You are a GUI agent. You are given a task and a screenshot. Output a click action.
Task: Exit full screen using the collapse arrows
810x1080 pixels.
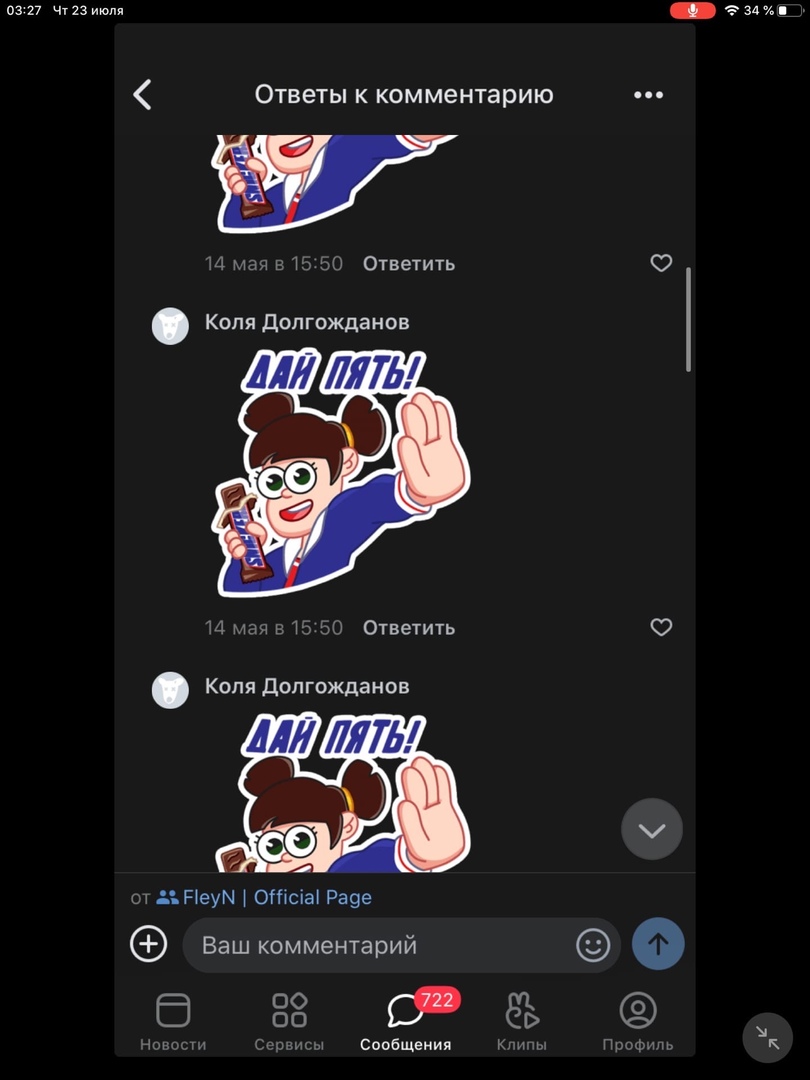[x=767, y=1037]
